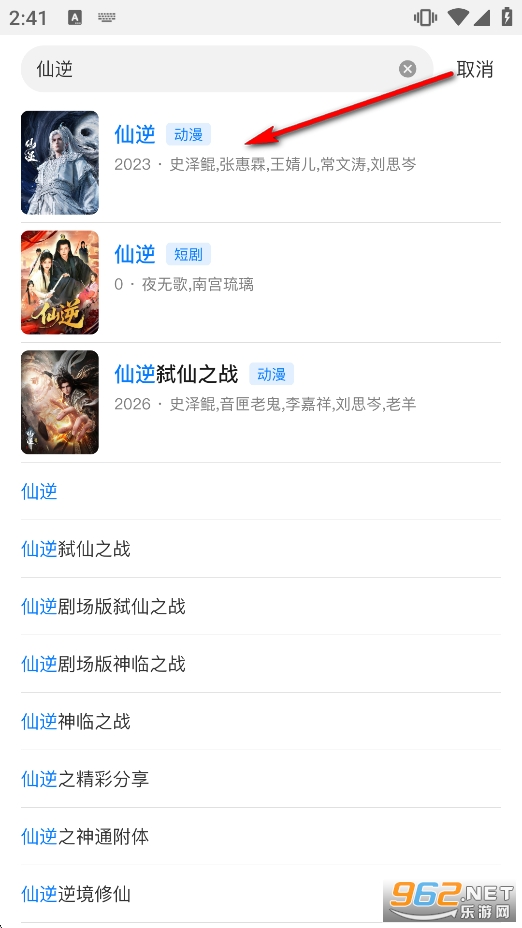Choose the suggestion 仙逆剧场版神临之战

pos(261,664)
